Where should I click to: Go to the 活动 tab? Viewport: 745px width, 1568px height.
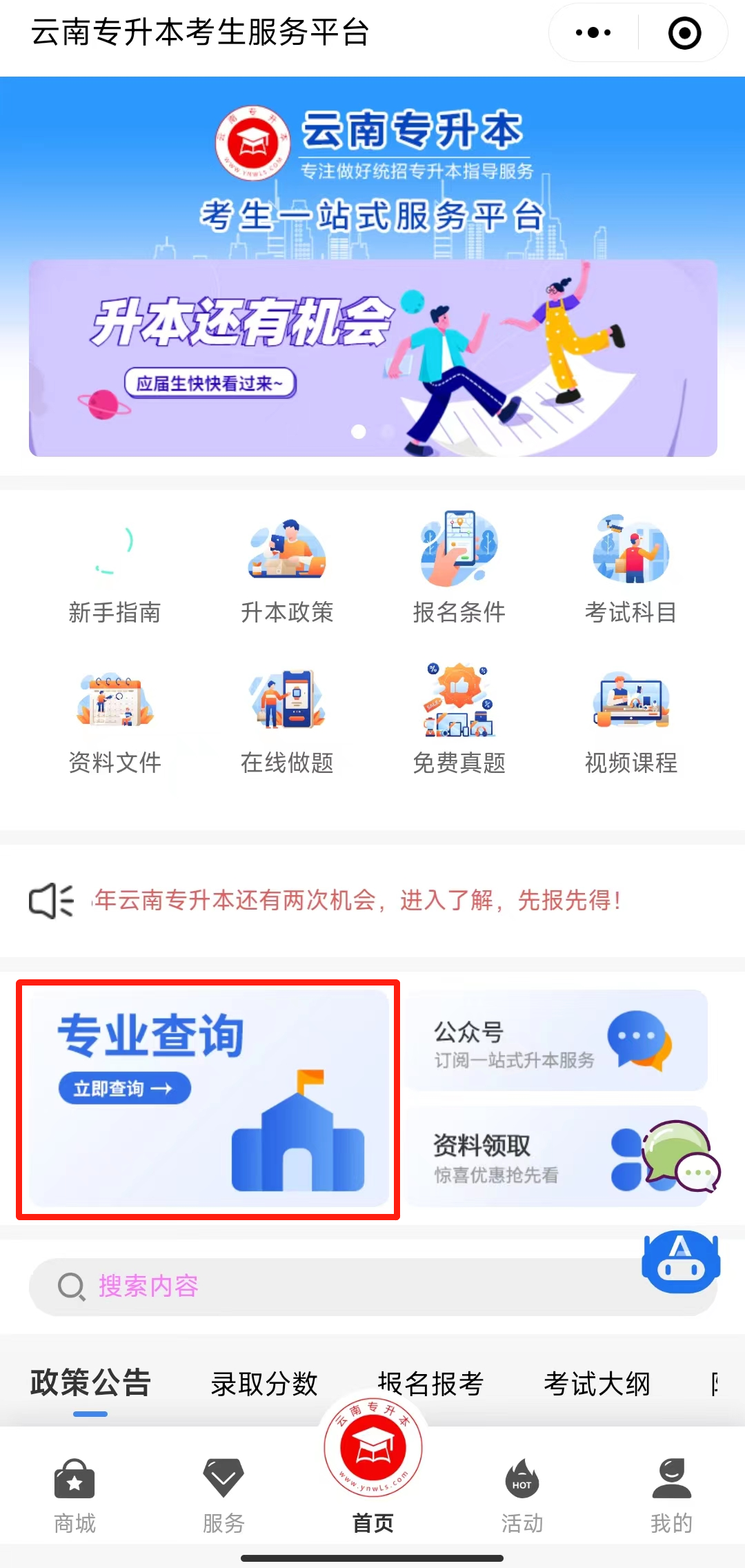click(521, 1495)
